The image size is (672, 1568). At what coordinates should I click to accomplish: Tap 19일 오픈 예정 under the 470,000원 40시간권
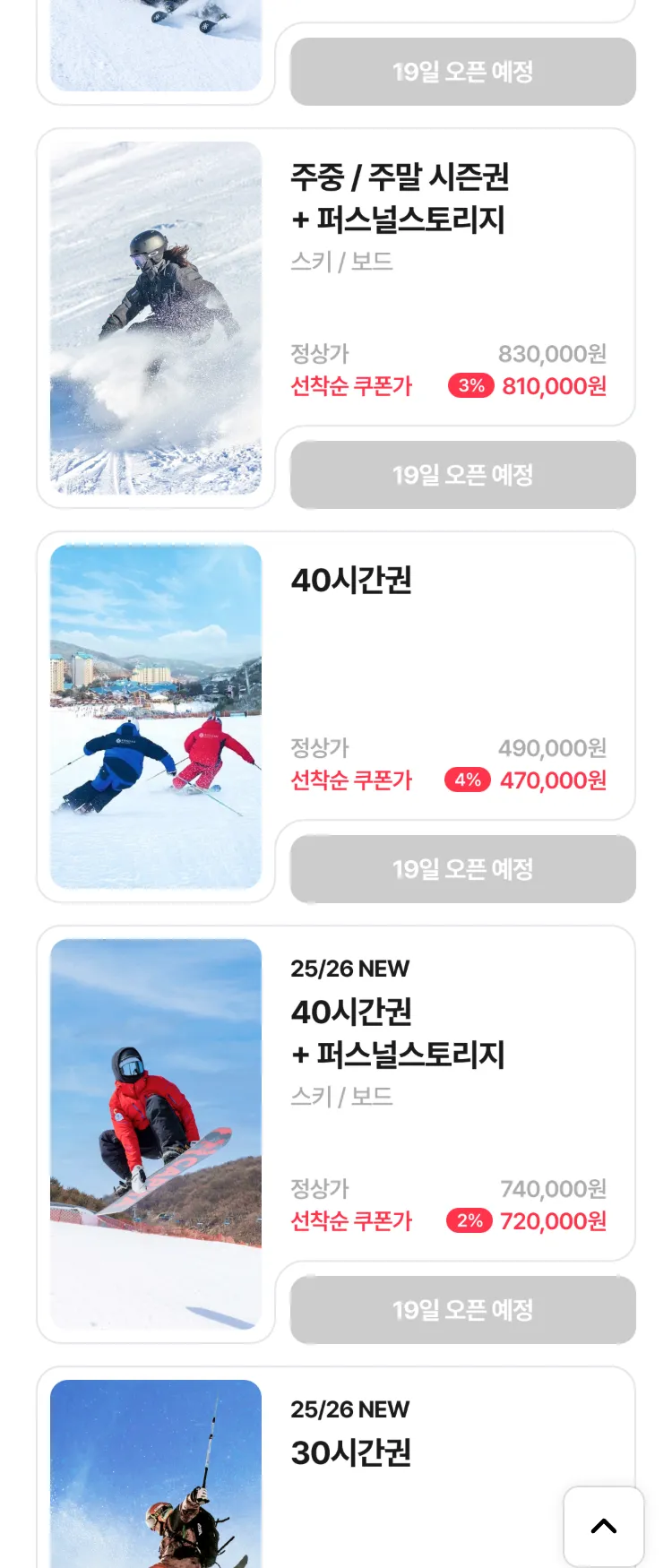[462, 869]
